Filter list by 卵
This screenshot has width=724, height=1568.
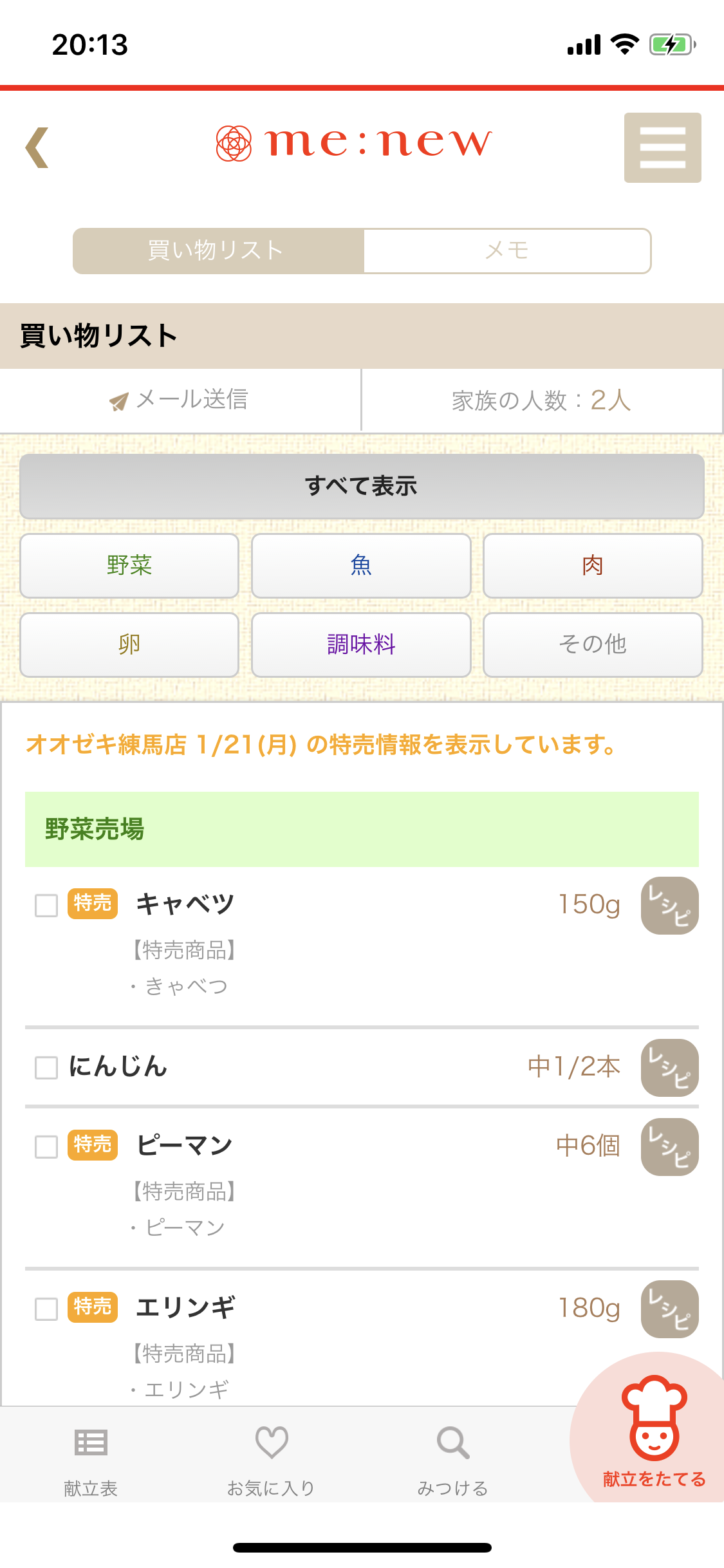point(129,644)
